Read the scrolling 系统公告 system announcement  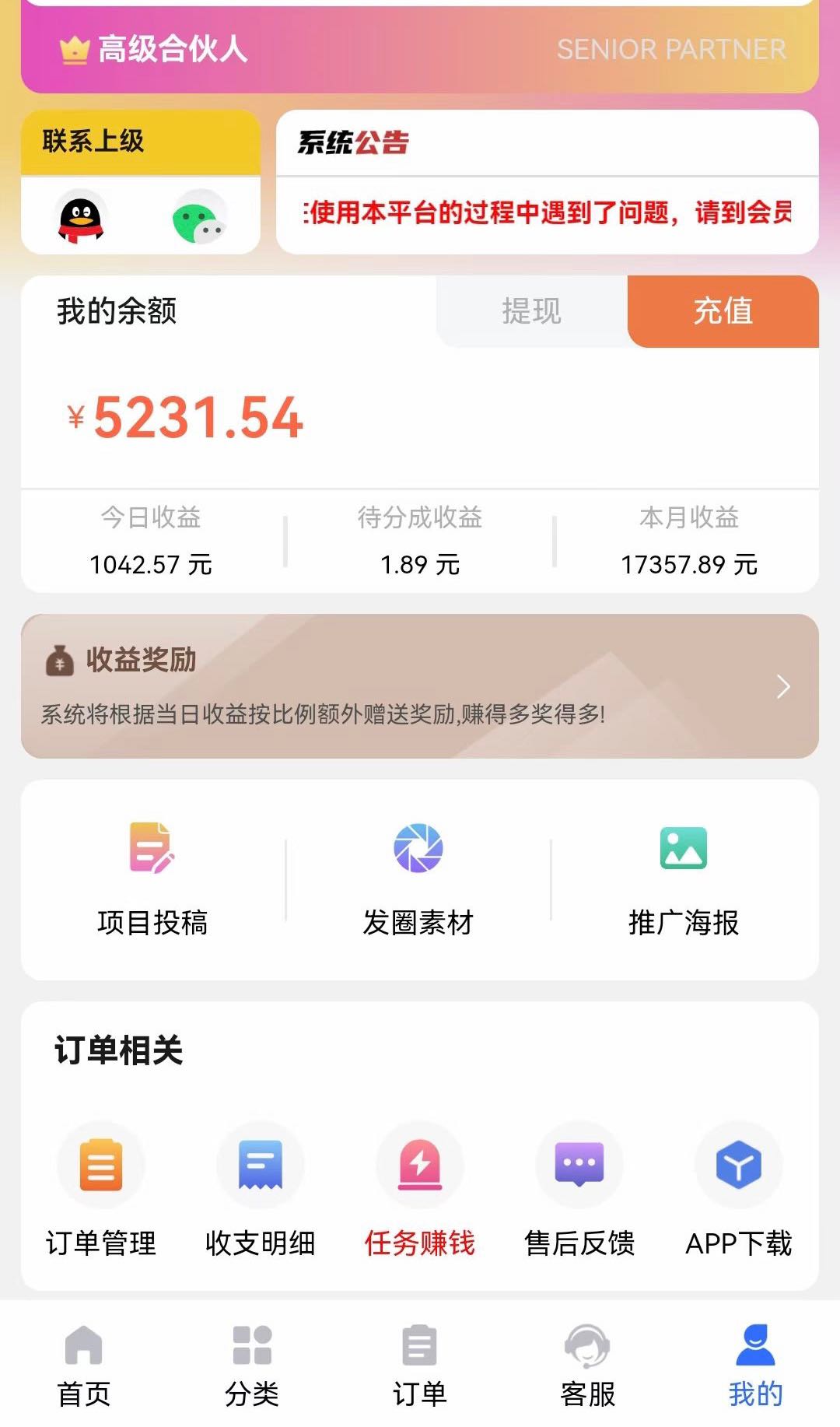(547, 212)
